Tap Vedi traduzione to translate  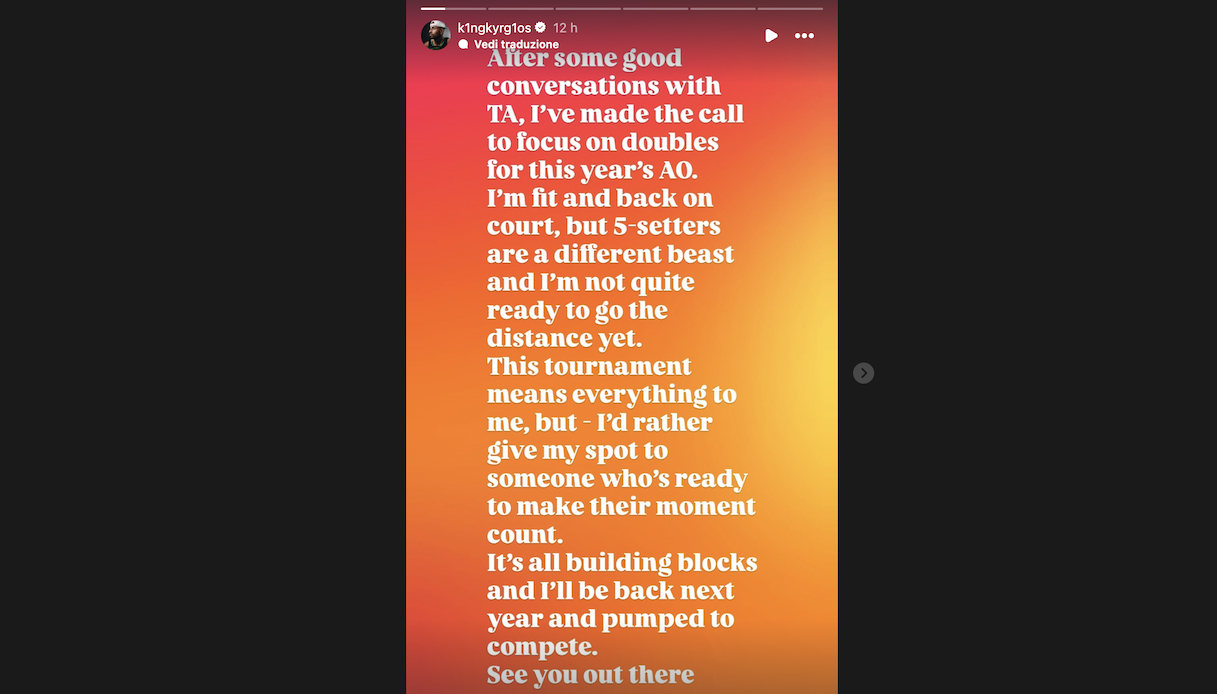click(x=515, y=45)
